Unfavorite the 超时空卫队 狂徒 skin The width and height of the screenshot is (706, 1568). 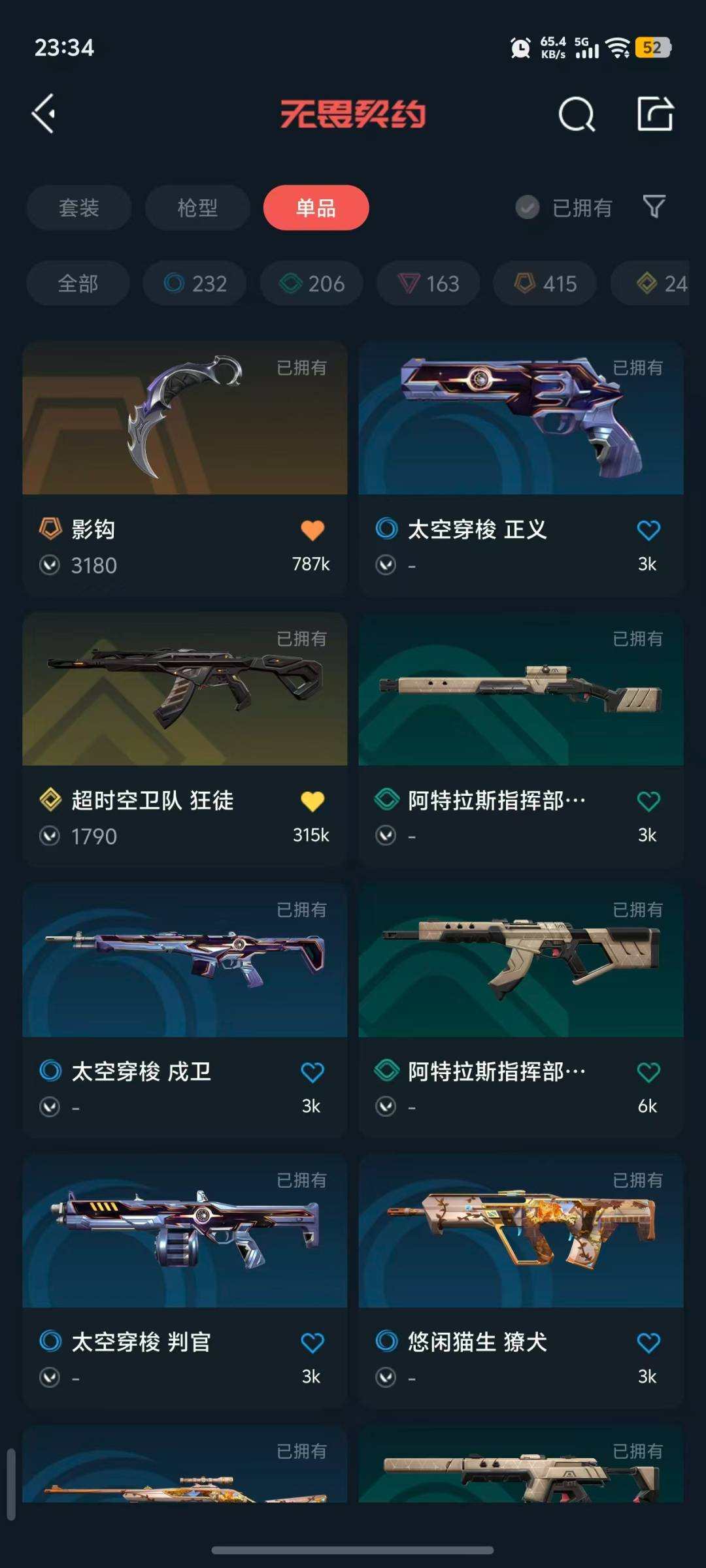point(313,800)
